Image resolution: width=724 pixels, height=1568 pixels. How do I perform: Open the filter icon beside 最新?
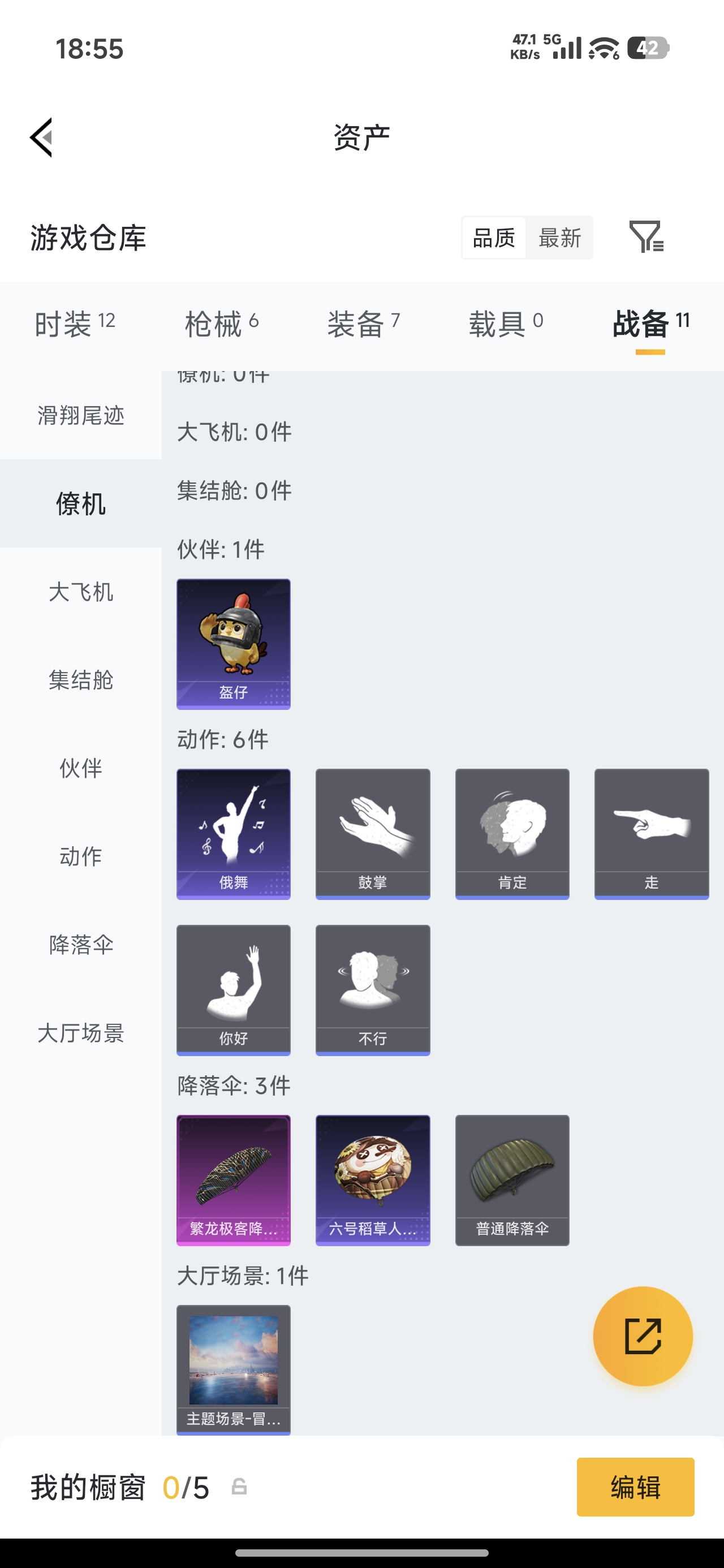coord(646,237)
